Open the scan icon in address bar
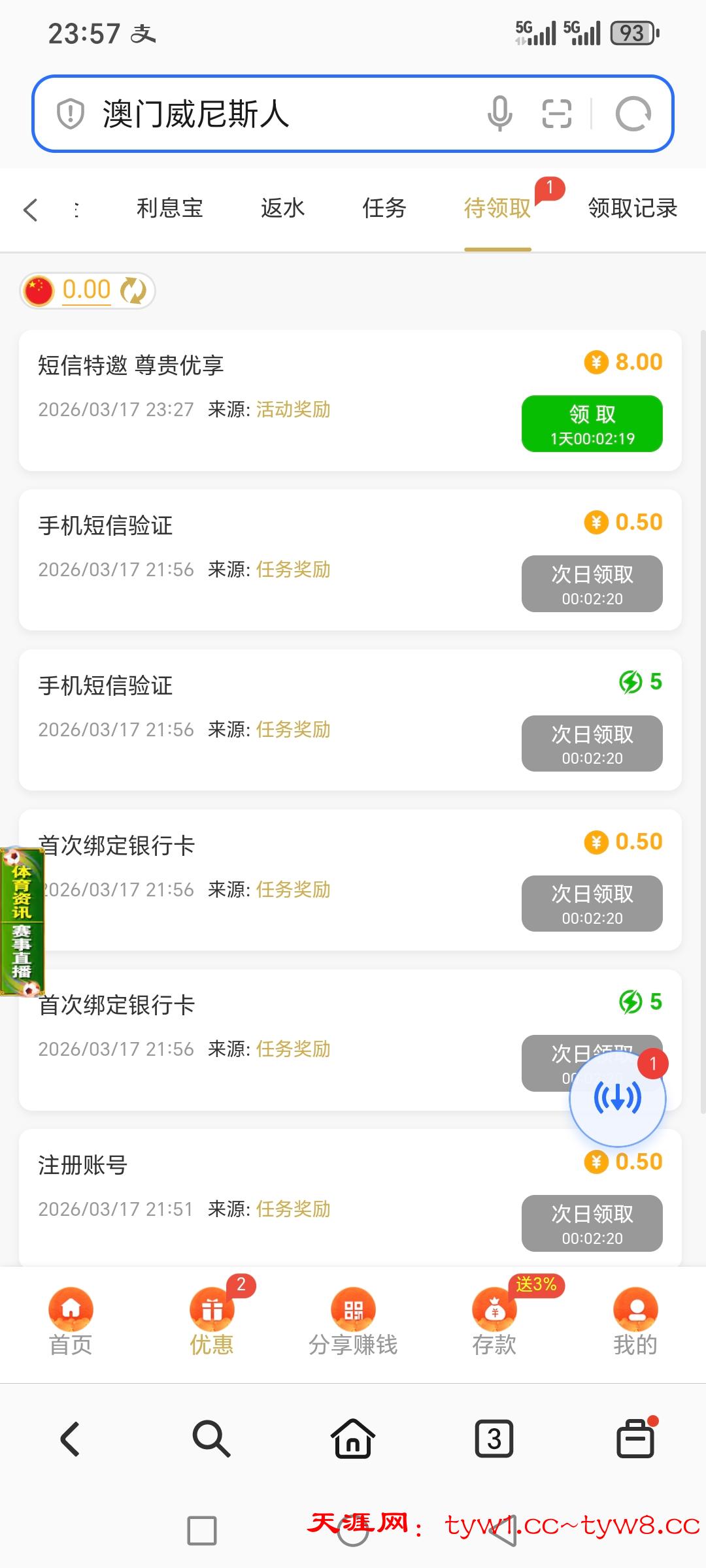The image size is (706, 1568). (557, 114)
